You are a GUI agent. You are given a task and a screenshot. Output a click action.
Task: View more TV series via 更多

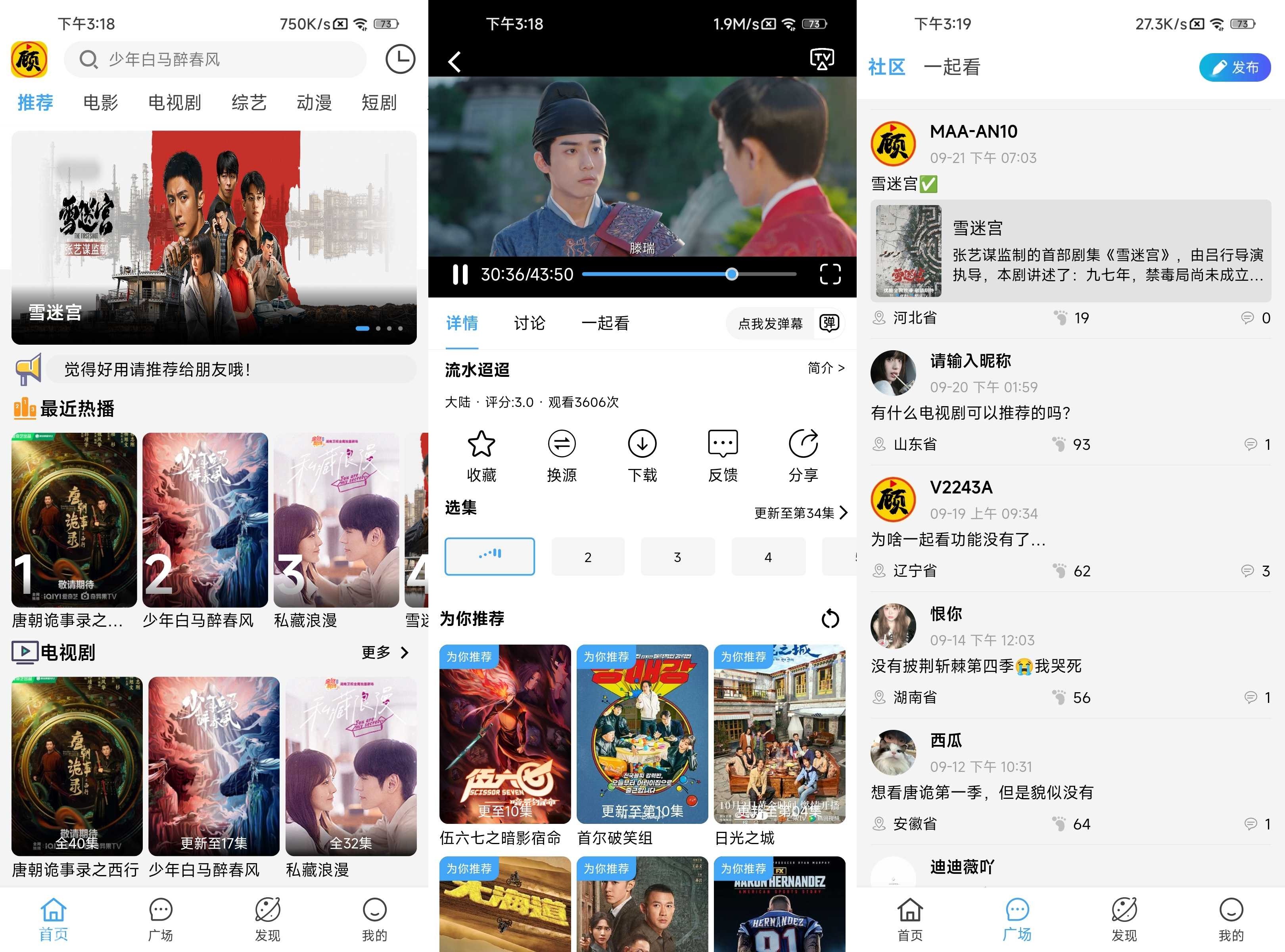[384, 653]
